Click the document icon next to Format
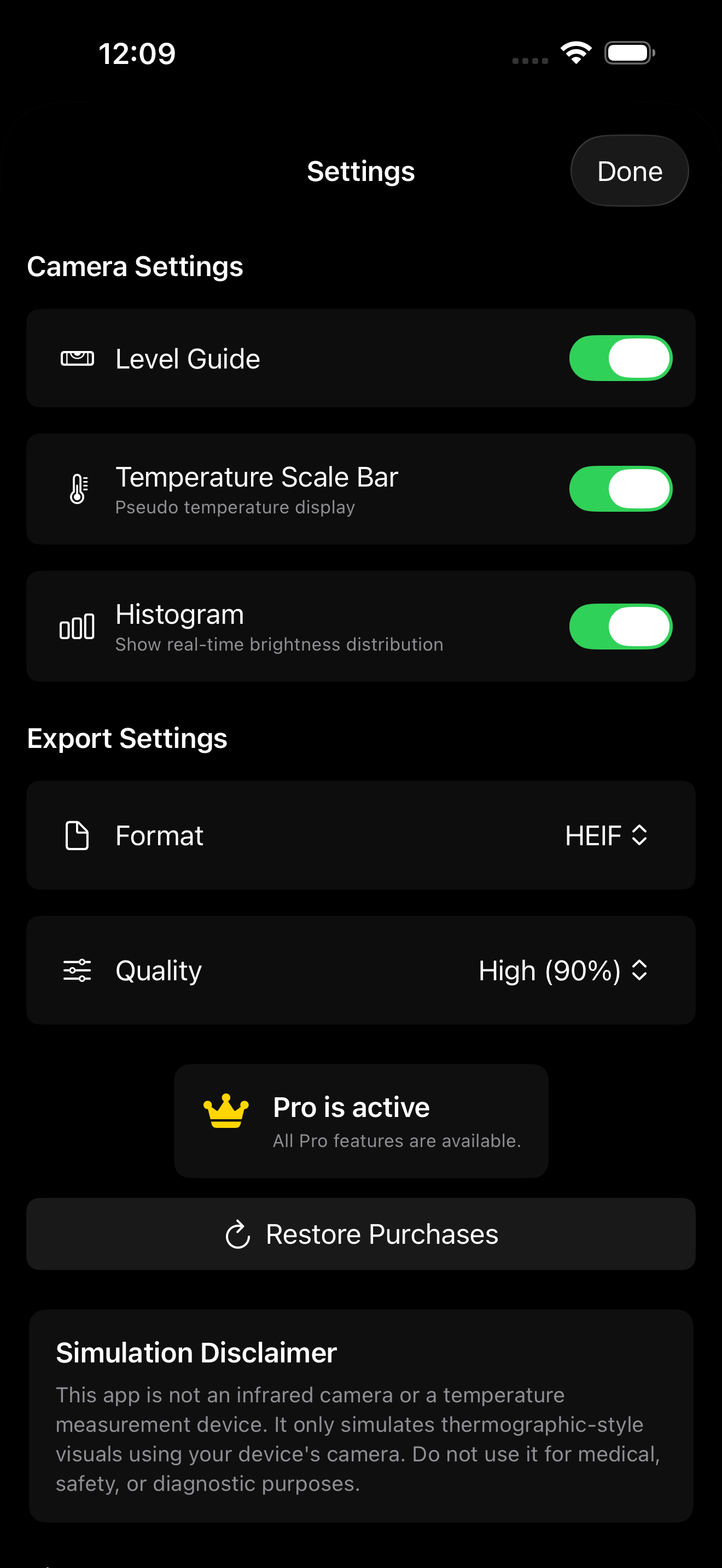Image resolution: width=722 pixels, height=1568 pixels. click(x=75, y=835)
